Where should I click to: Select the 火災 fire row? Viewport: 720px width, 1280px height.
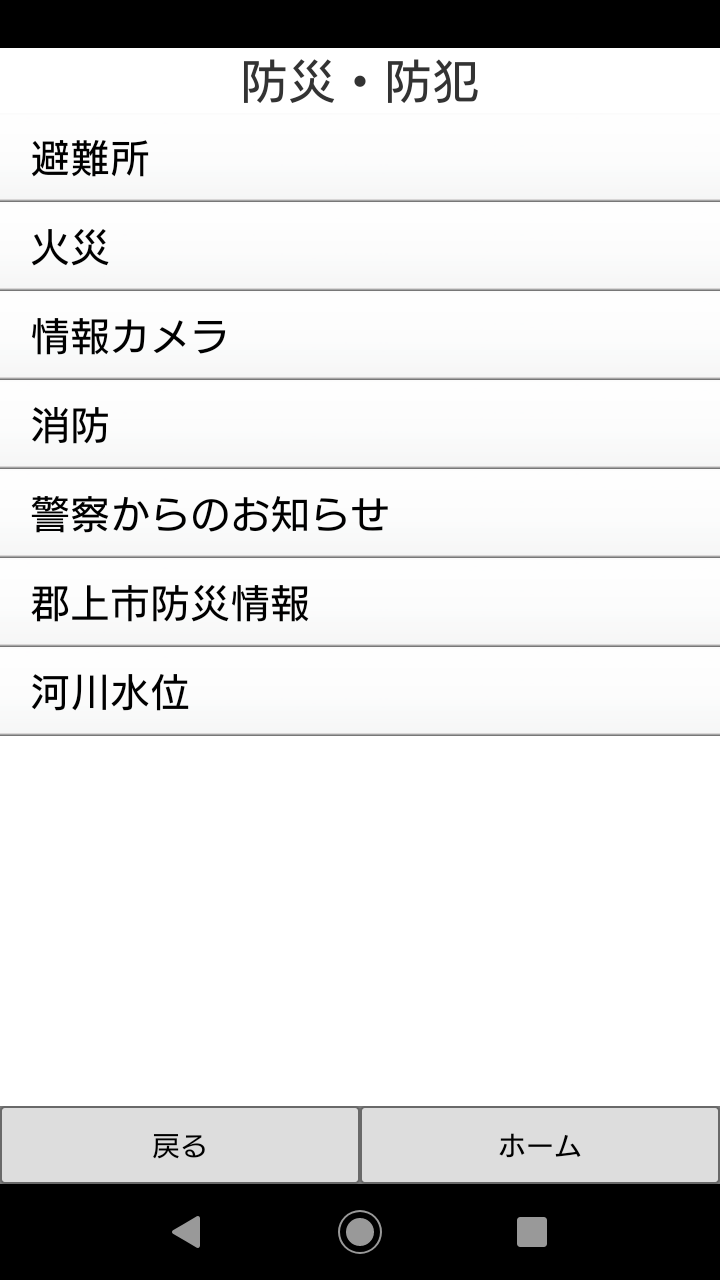360,247
